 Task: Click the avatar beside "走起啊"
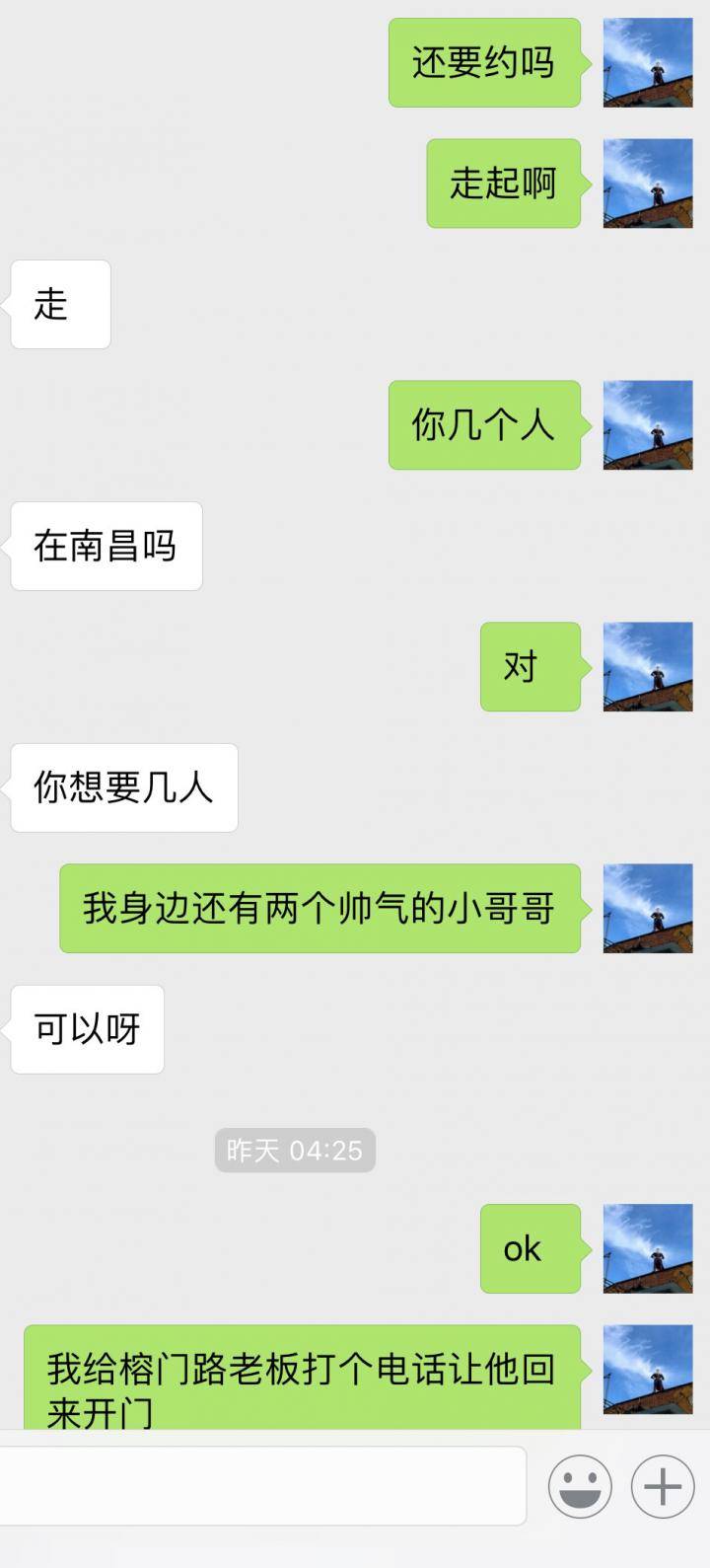point(647,184)
